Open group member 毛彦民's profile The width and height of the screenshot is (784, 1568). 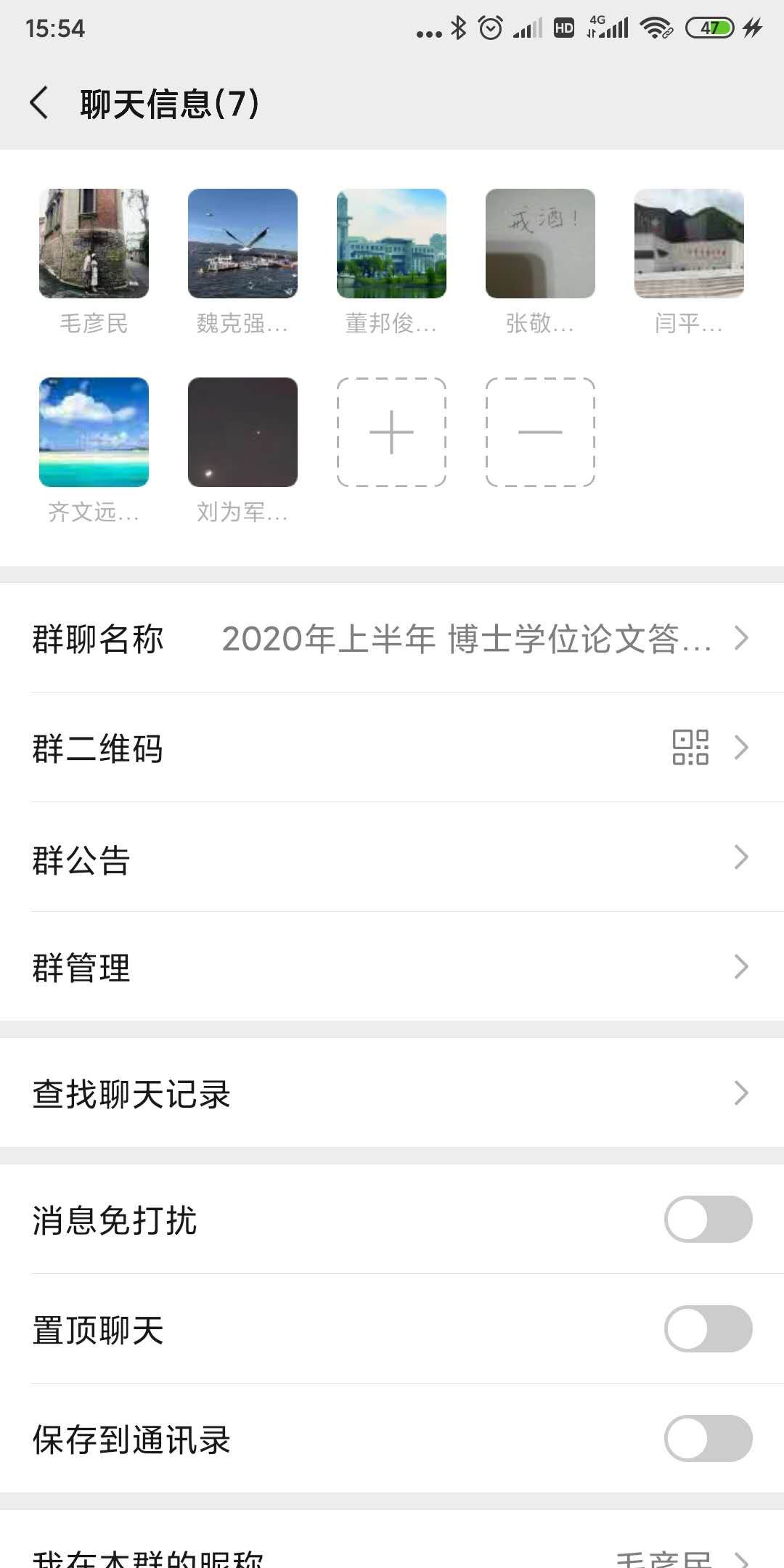pyautogui.click(x=94, y=244)
